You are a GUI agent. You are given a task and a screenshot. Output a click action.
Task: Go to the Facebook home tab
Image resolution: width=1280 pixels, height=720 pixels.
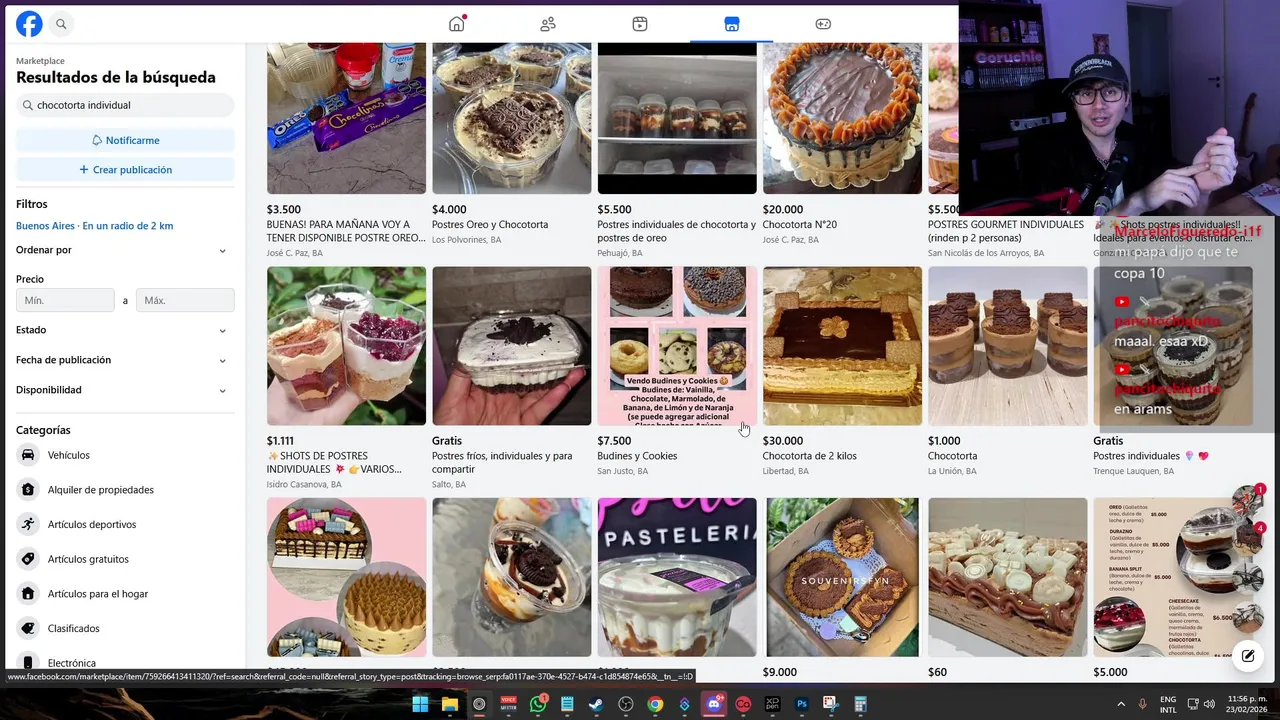[457, 24]
